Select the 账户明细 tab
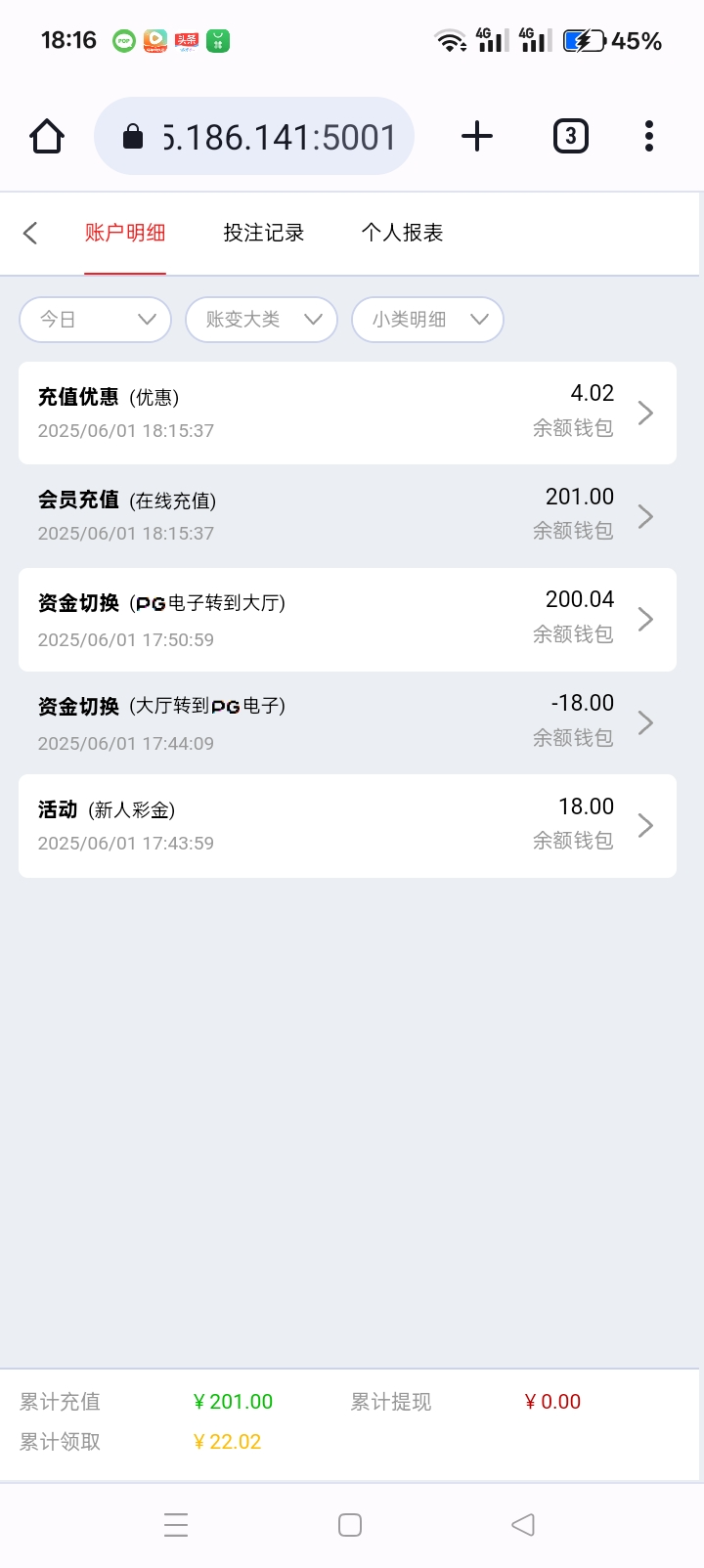This screenshot has height=1568, width=704. (x=125, y=233)
